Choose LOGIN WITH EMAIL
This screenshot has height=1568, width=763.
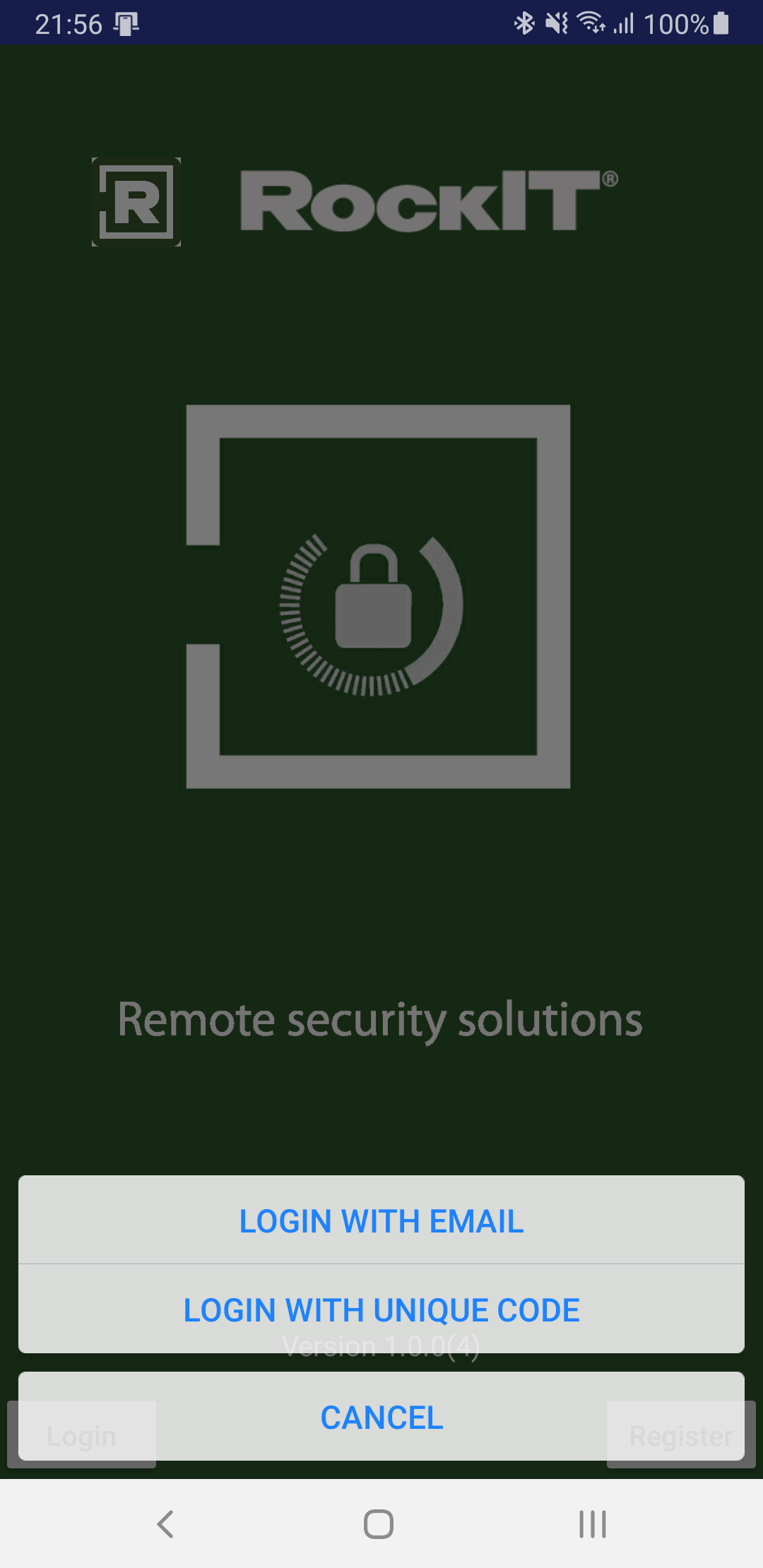click(381, 1220)
